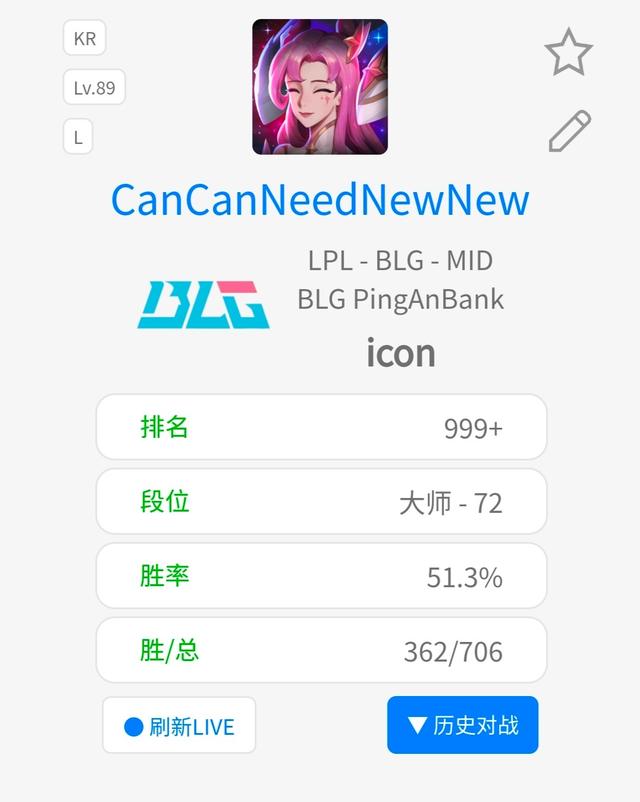
Task: Open match history via 历史对战
Action: pos(462,724)
